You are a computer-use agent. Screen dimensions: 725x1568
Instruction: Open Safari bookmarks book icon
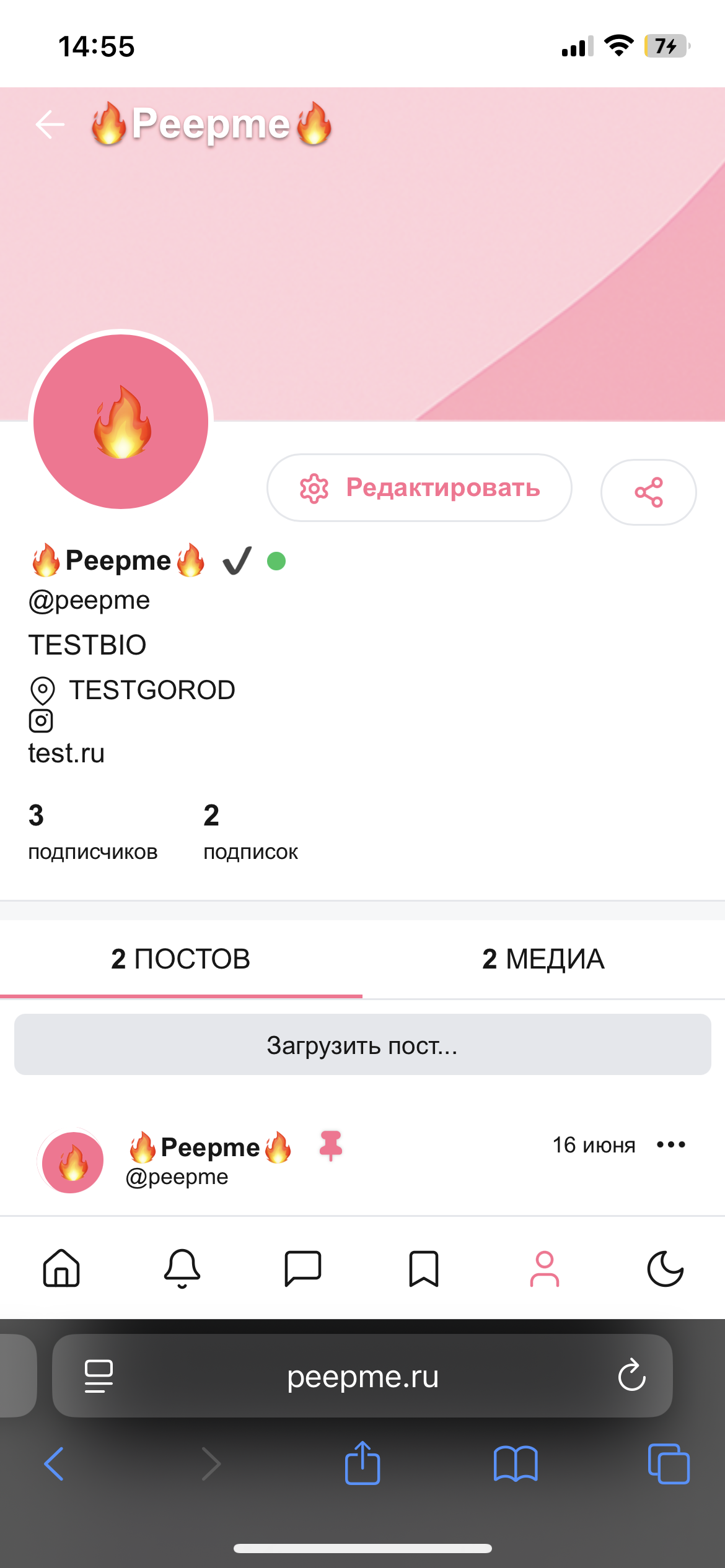point(516,1464)
